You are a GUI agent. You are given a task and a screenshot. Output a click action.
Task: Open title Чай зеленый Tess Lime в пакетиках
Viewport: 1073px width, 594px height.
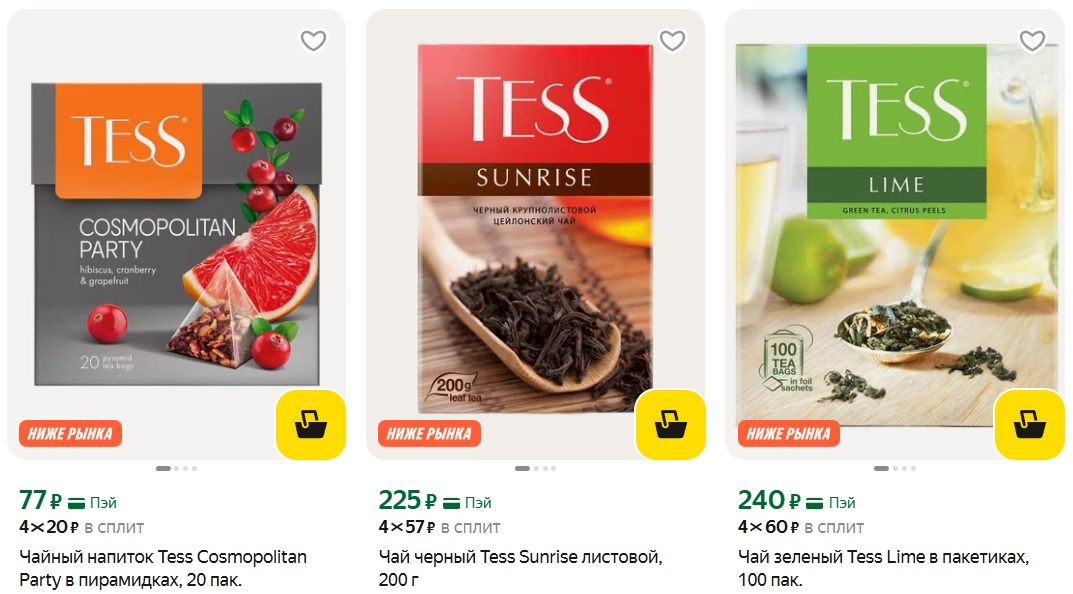(x=883, y=567)
